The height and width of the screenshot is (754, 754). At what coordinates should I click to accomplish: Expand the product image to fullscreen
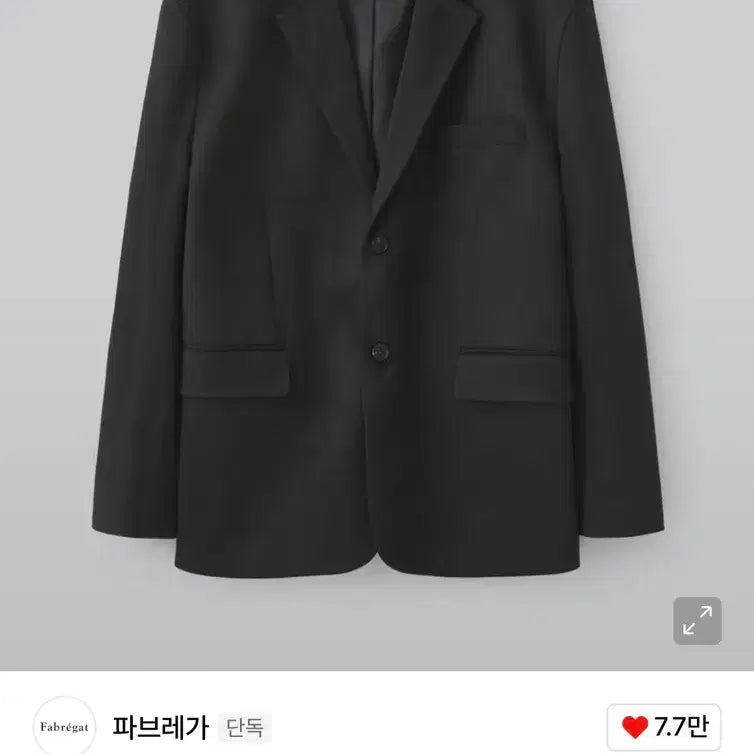click(697, 621)
